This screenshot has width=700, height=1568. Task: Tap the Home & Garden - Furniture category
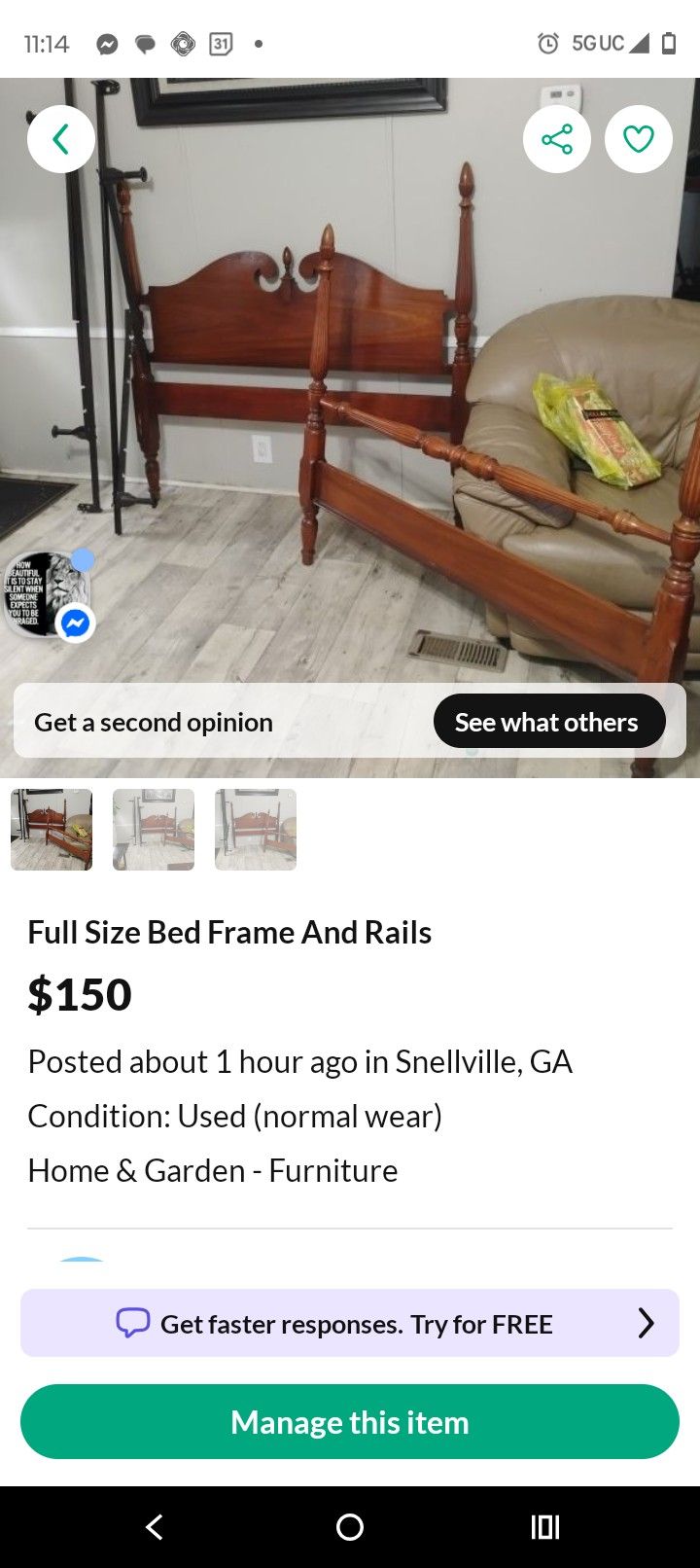(x=213, y=1170)
